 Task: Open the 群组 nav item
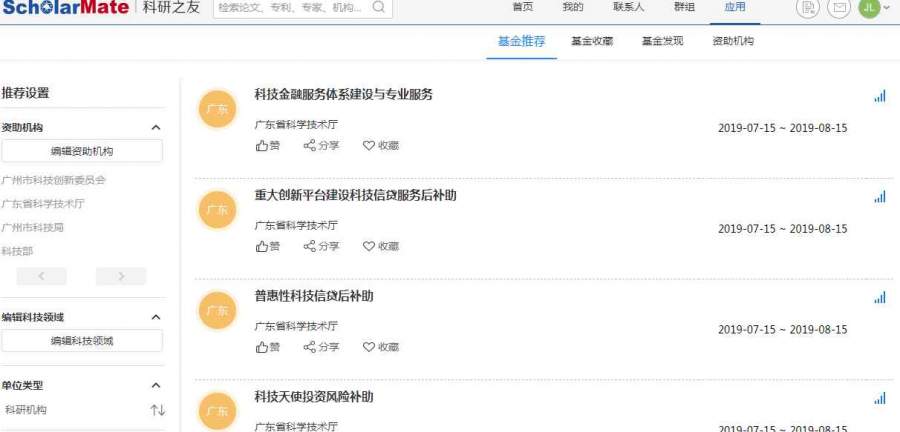[684, 7]
